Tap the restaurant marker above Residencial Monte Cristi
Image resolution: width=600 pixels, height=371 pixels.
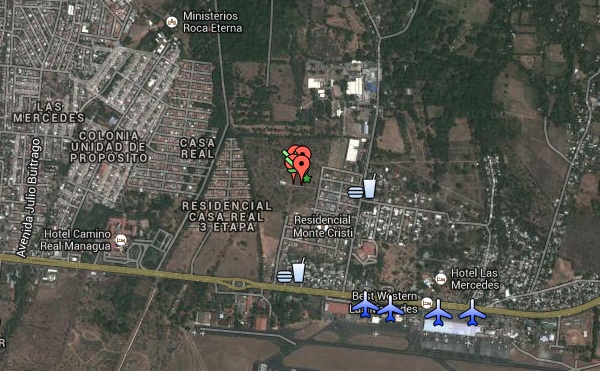[362, 187]
